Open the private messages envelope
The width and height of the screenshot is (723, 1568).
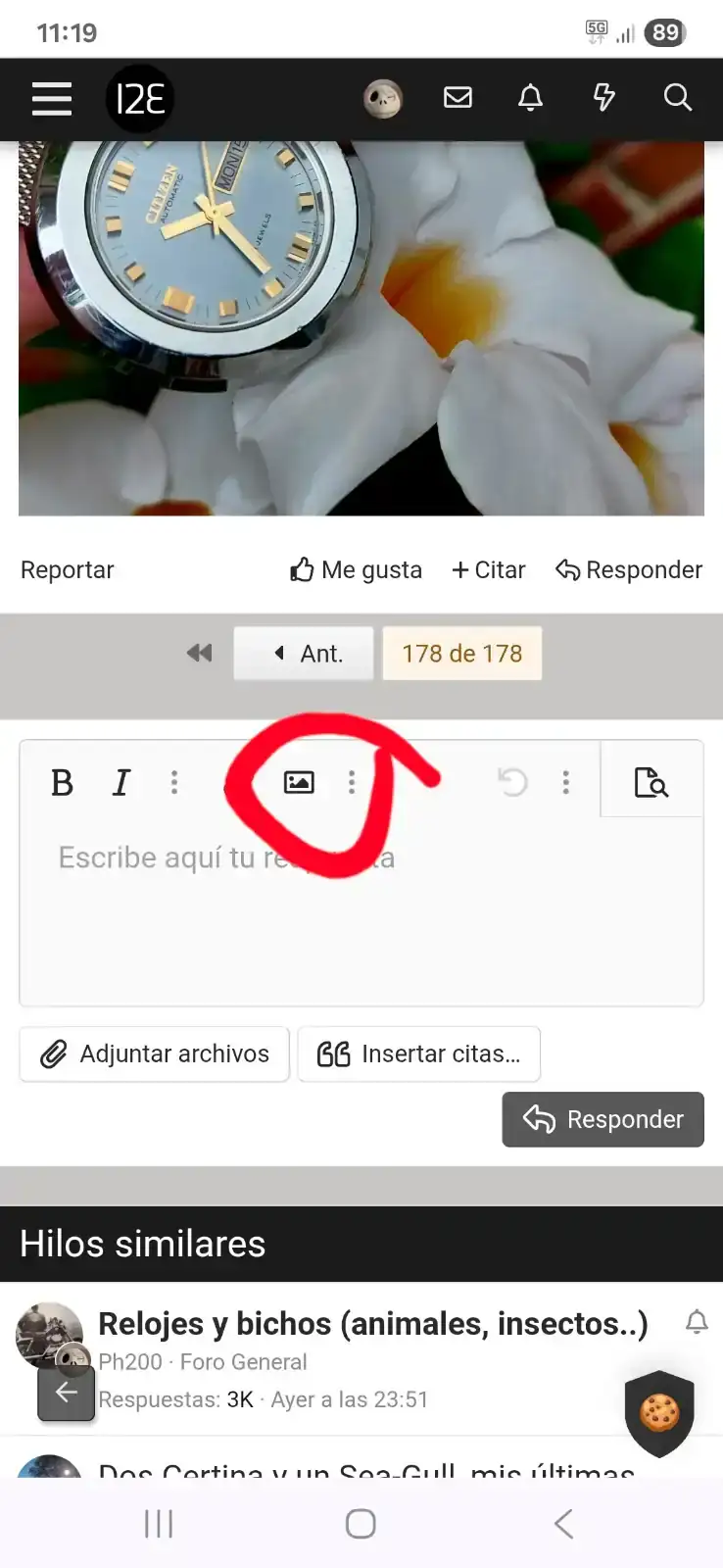click(458, 98)
